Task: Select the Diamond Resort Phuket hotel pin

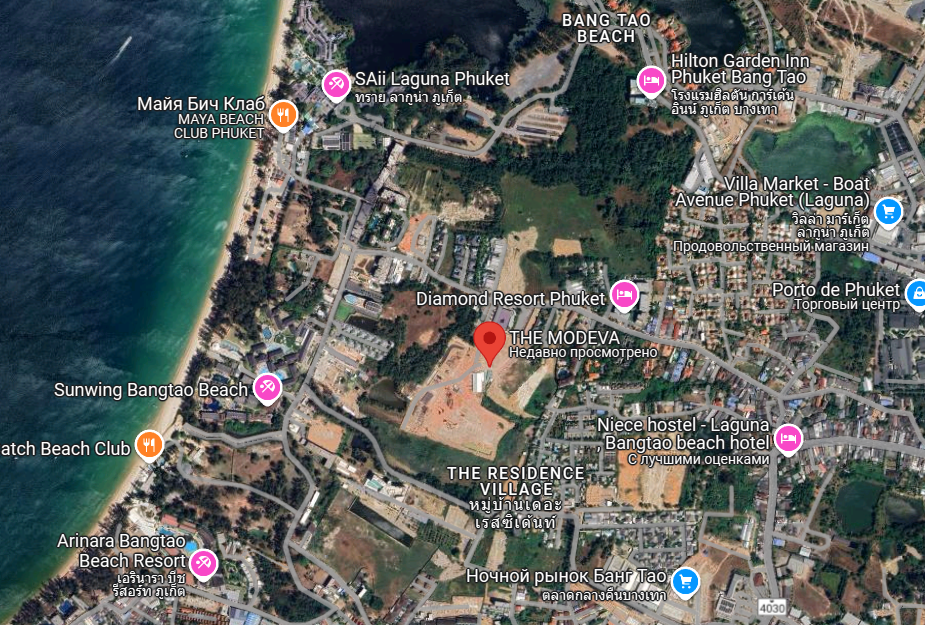Action: (x=624, y=294)
